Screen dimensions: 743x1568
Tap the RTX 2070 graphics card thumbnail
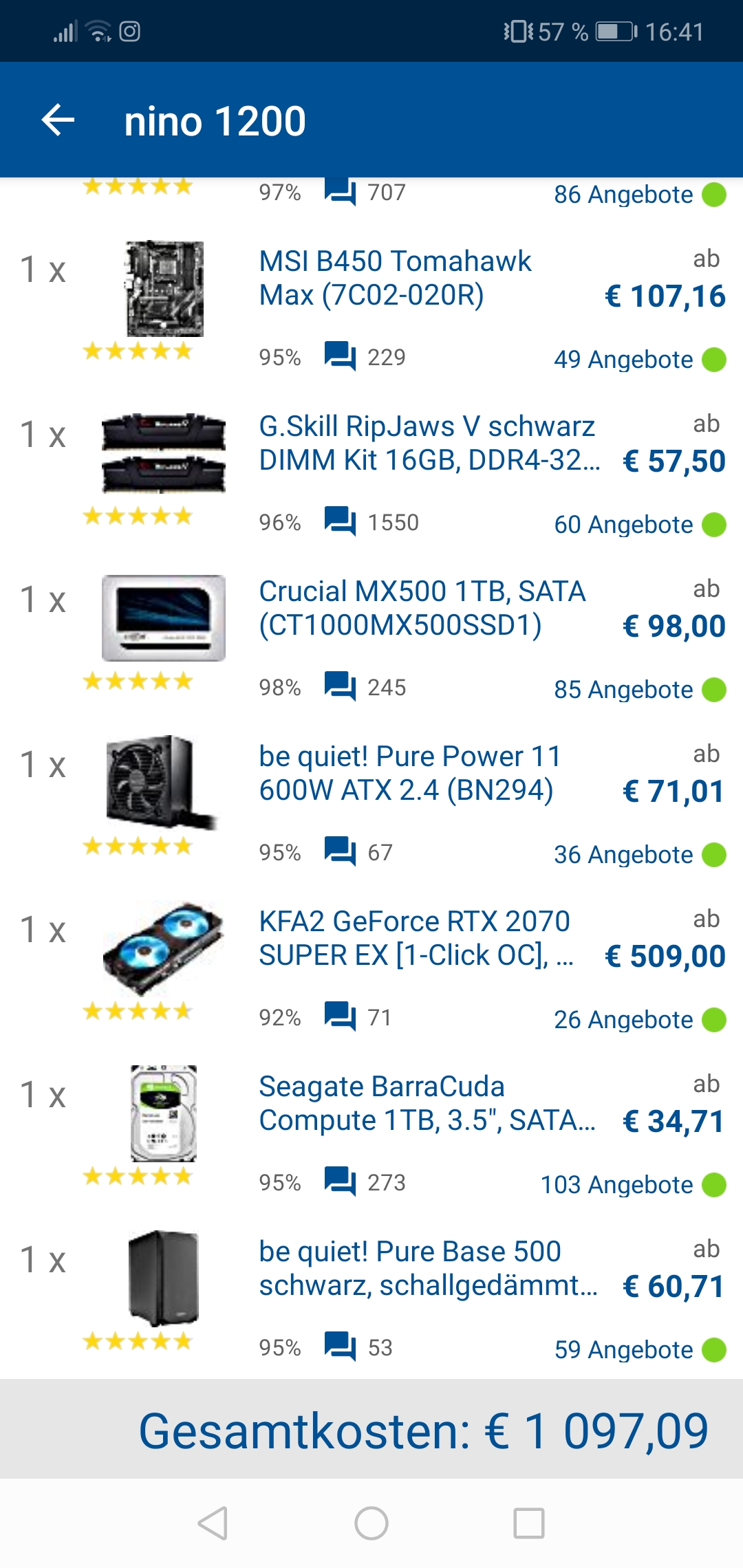click(x=164, y=948)
